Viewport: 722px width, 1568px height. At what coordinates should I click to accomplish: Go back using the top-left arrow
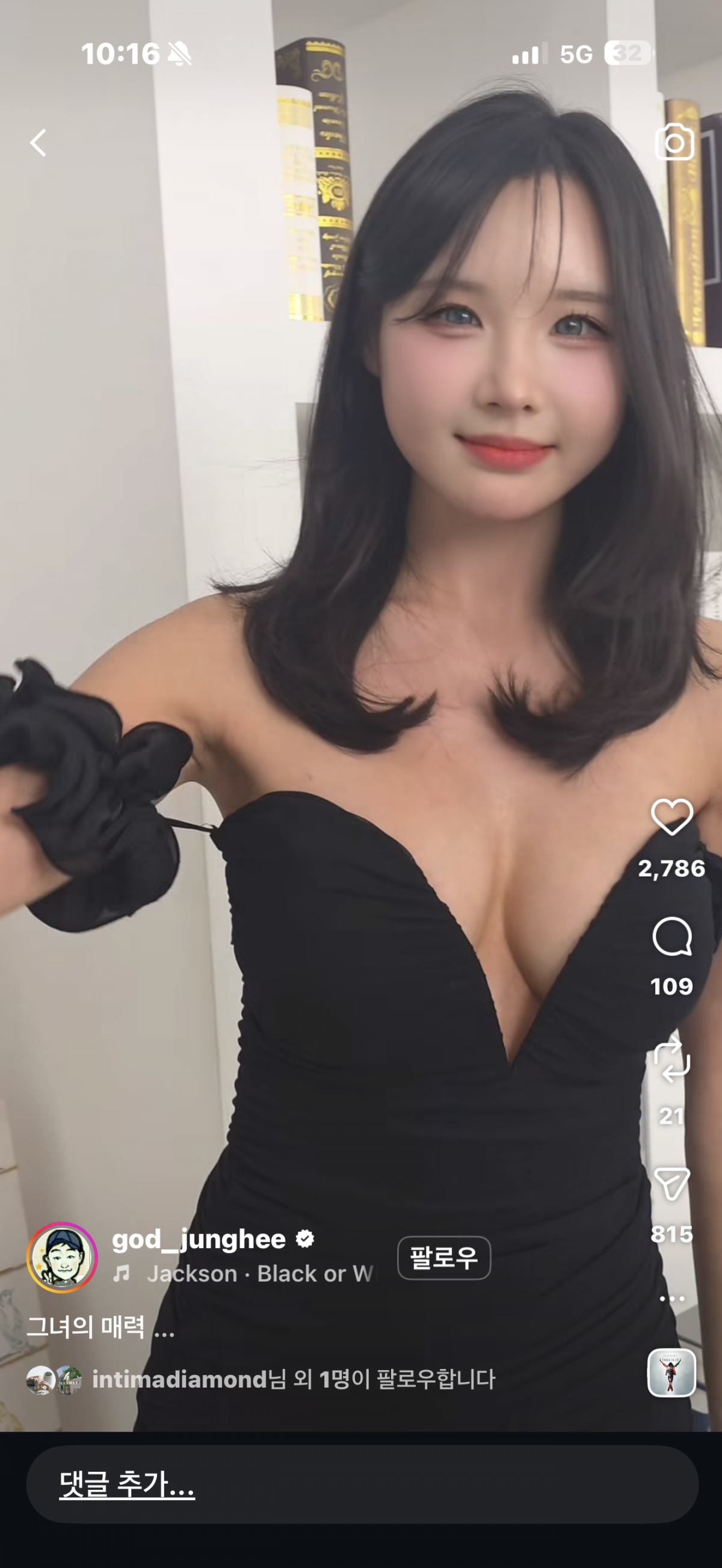(39, 143)
